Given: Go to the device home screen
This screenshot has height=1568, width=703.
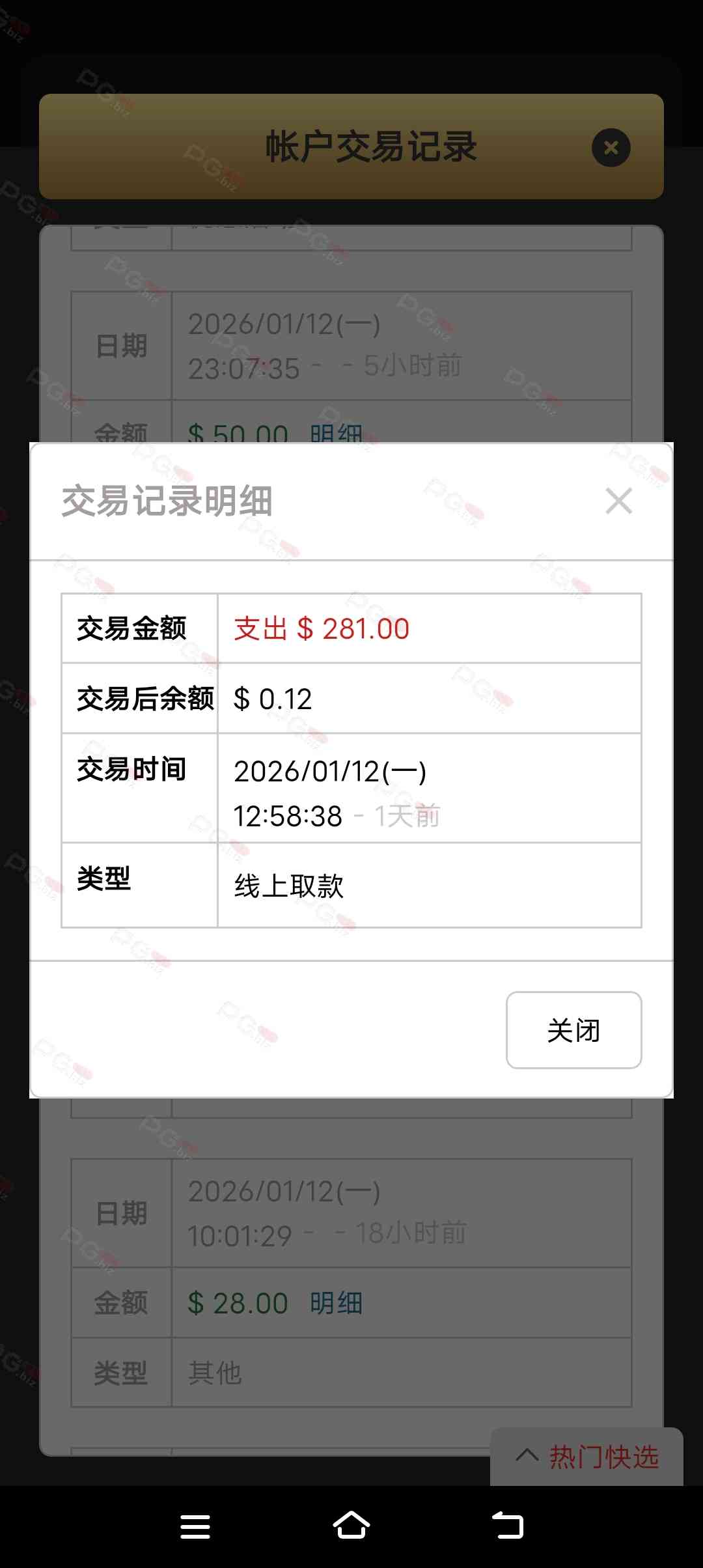Looking at the screenshot, I should pos(351,1526).
